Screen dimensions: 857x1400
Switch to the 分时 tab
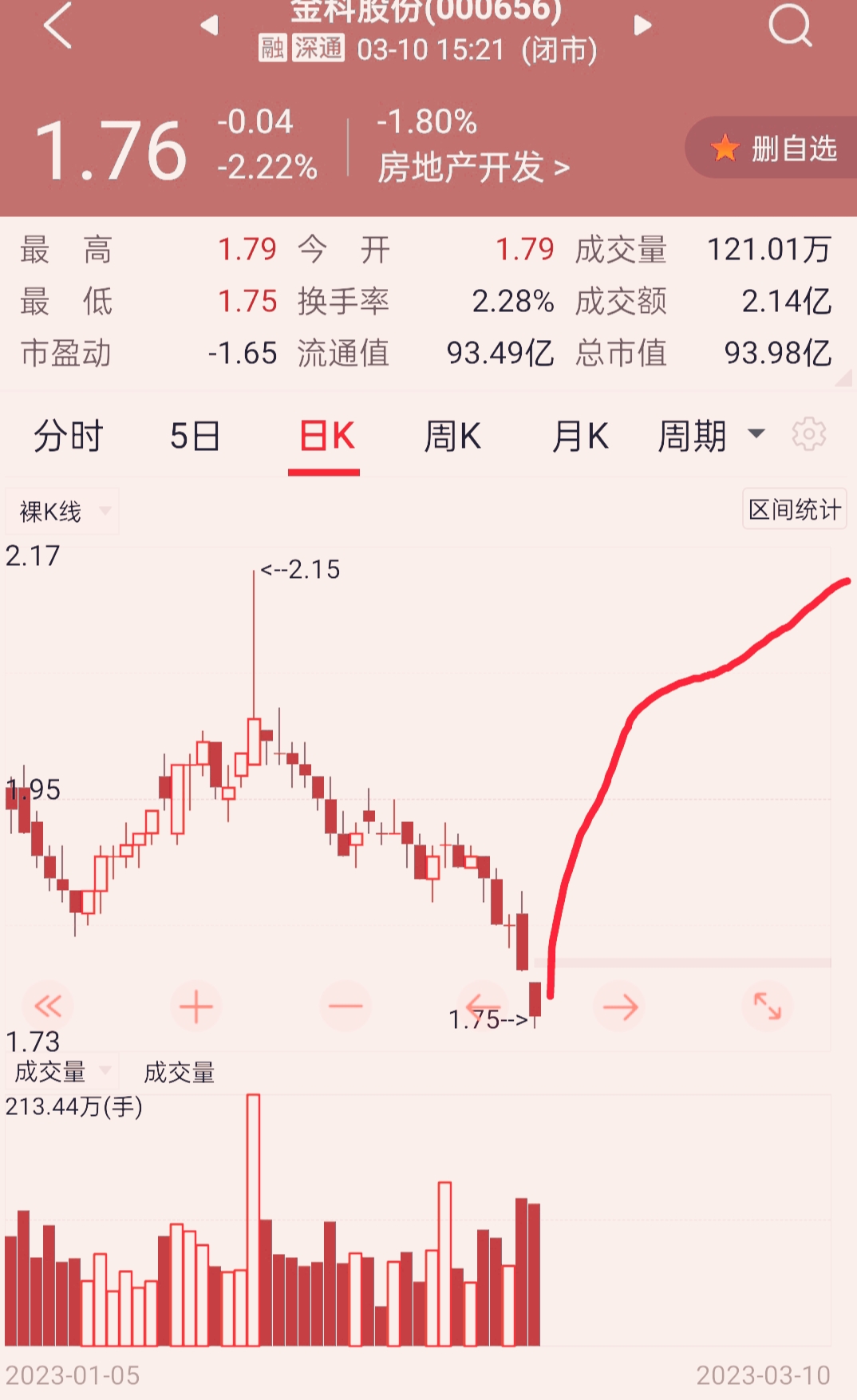pyautogui.click(x=69, y=437)
